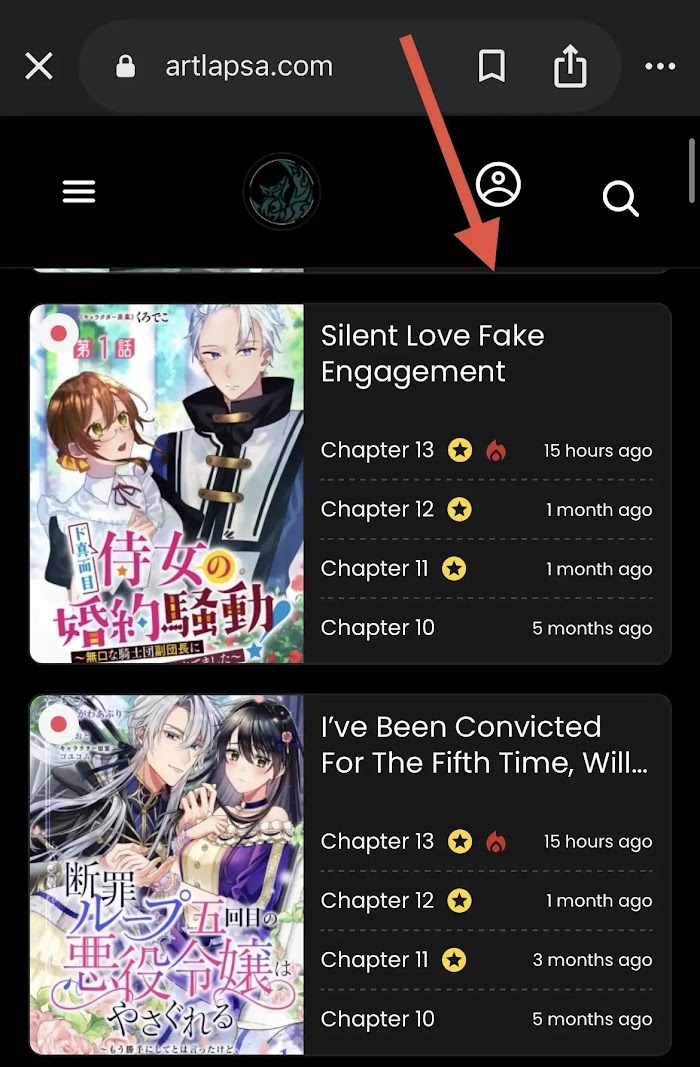This screenshot has height=1067, width=700.
Task: Read Chapter 13 of Silent Love Fake Engagement
Action: (x=378, y=450)
